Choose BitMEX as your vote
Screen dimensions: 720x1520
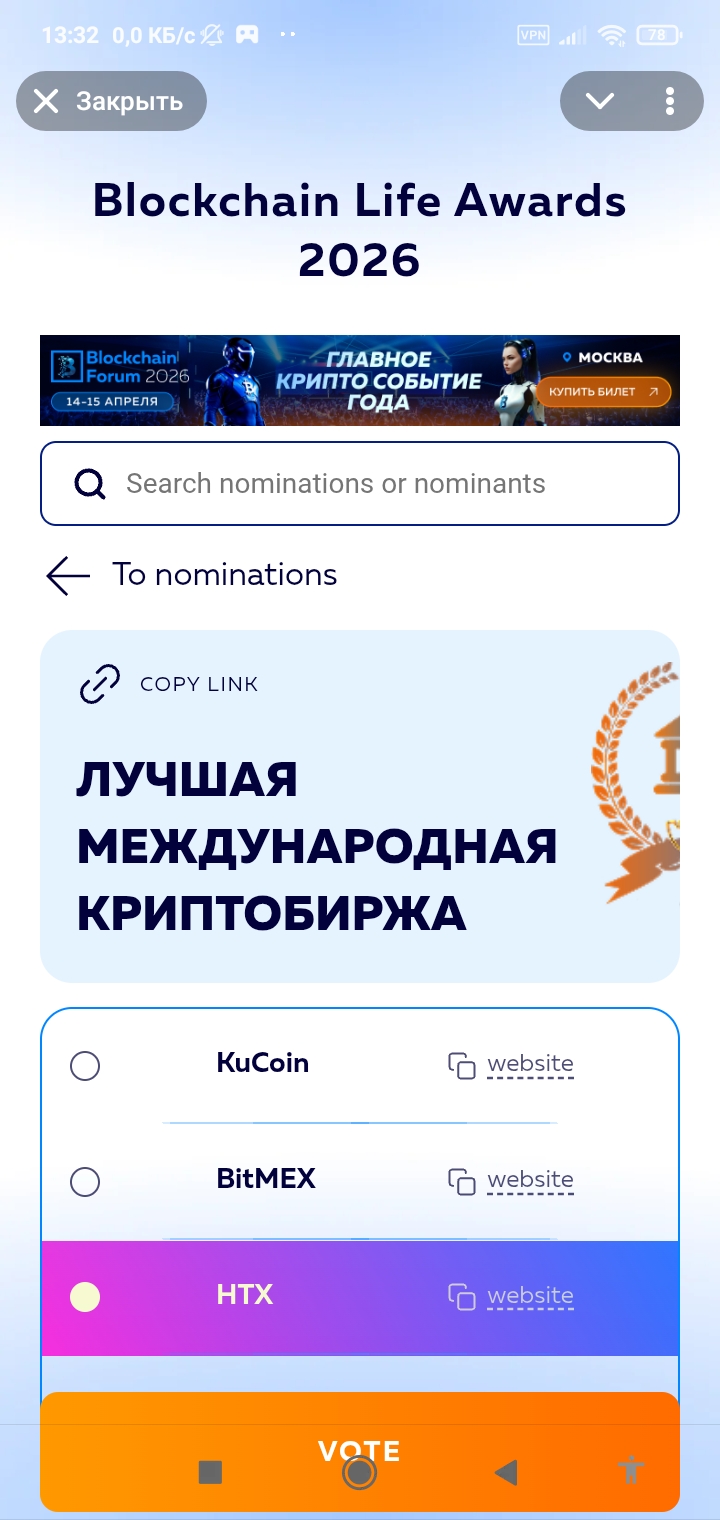(x=85, y=1182)
